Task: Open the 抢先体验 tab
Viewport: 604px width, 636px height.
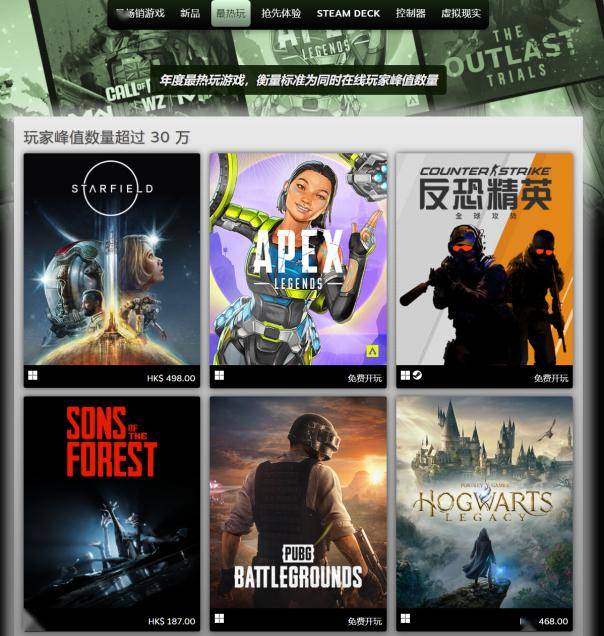Action: [281, 14]
